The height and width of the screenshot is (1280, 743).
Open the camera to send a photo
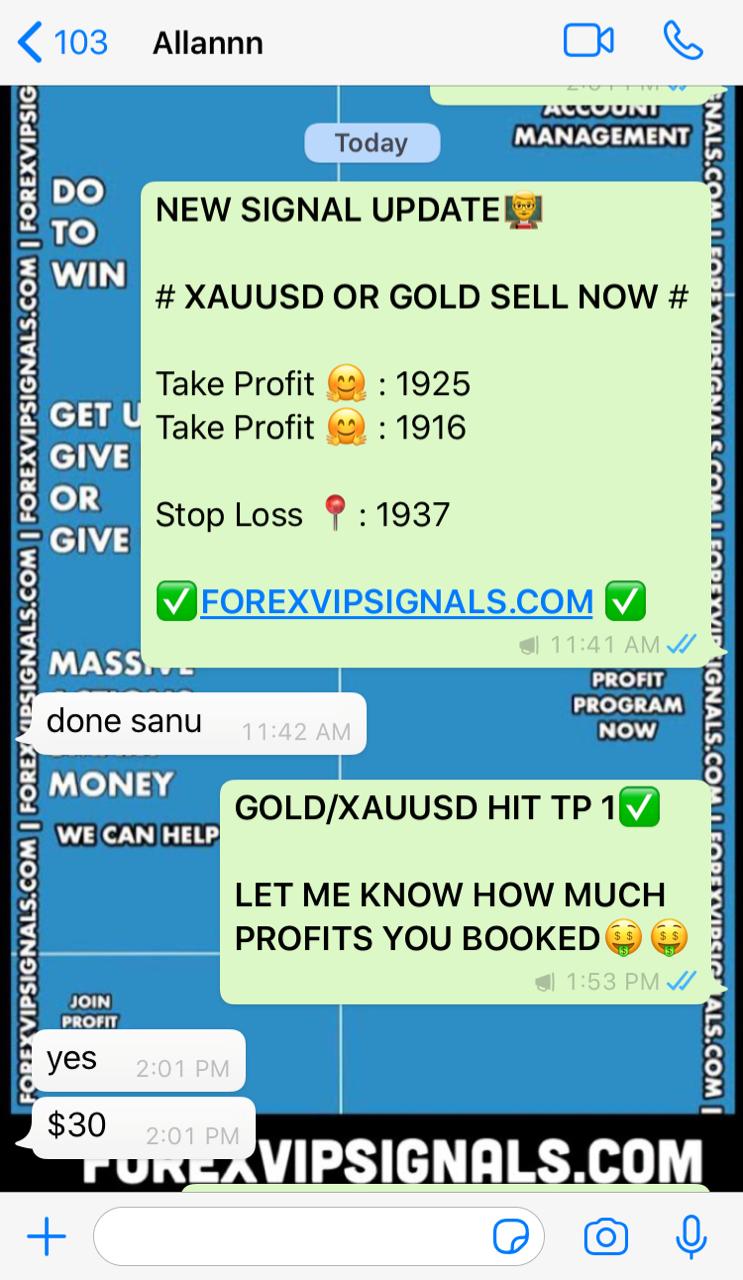point(605,1238)
